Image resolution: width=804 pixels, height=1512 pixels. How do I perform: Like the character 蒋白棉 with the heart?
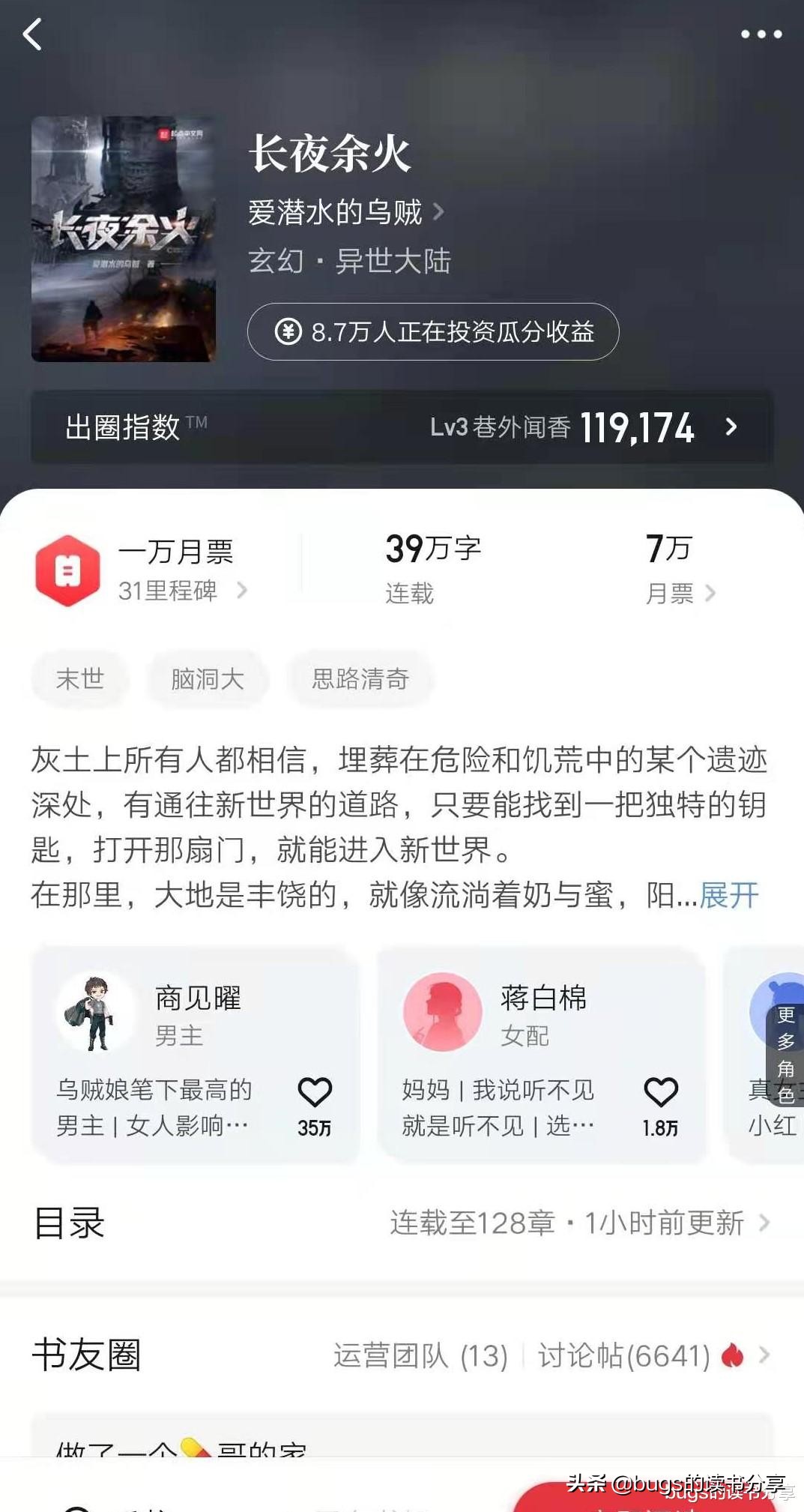(x=660, y=1092)
